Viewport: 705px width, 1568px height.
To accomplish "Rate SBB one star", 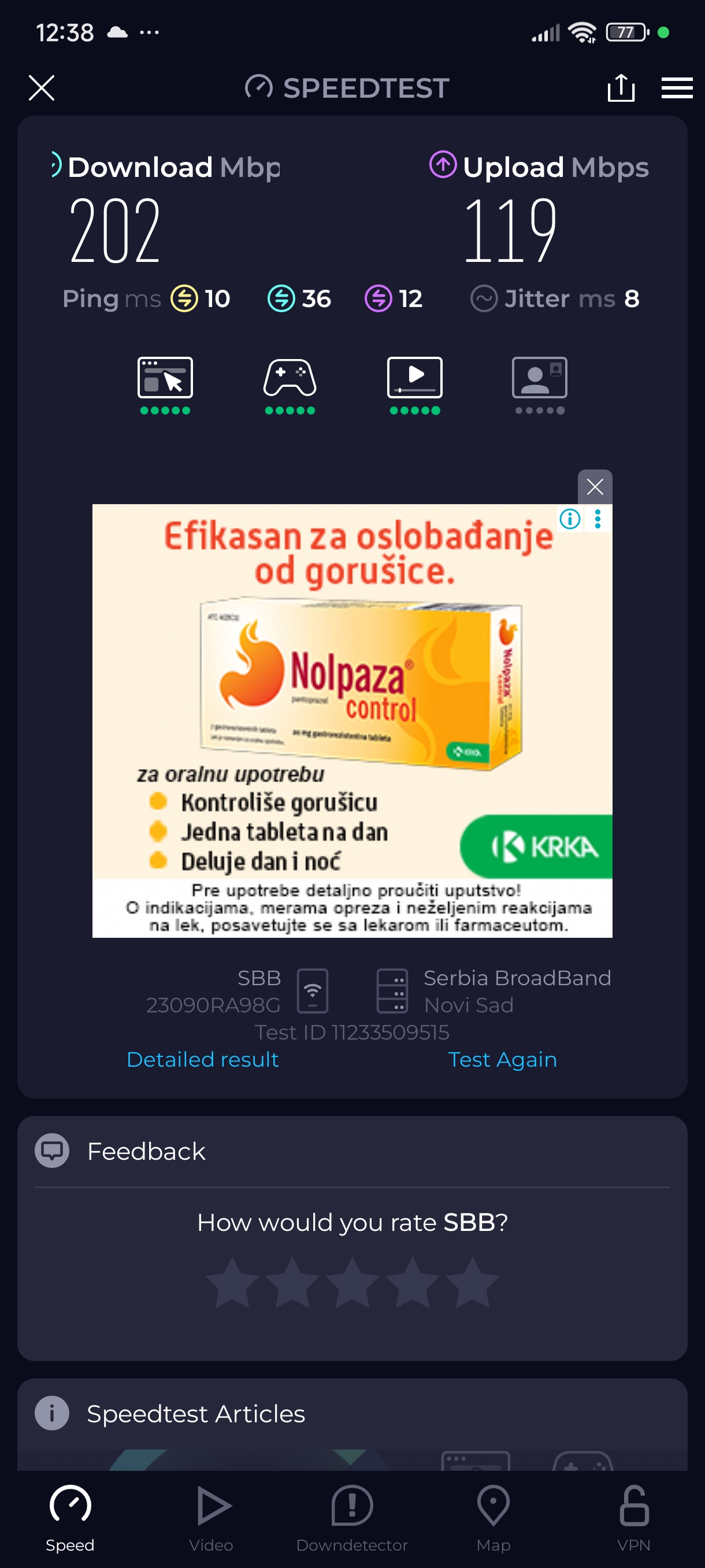I will pos(232,1283).
